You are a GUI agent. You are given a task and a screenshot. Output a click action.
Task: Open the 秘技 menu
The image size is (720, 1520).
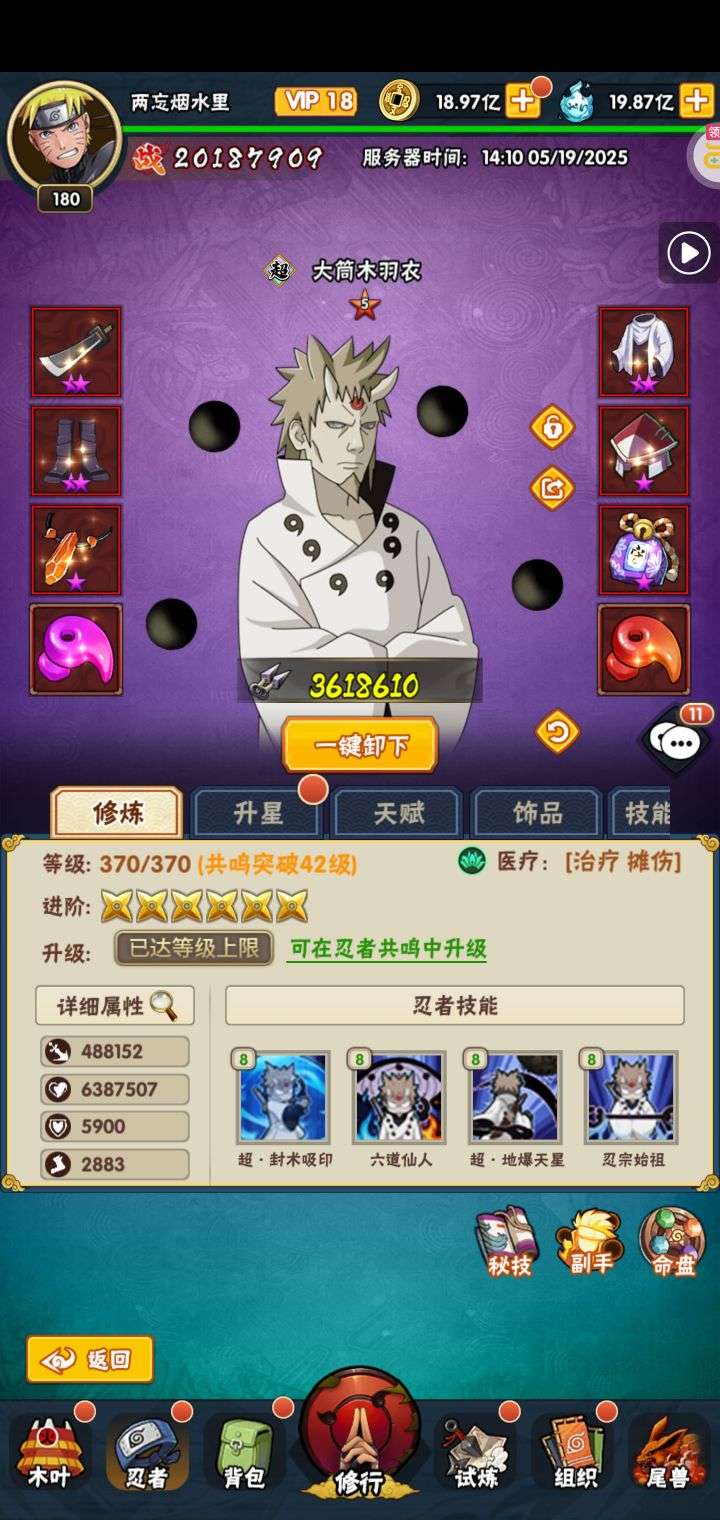pyautogui.click(x=507, y=1242)
